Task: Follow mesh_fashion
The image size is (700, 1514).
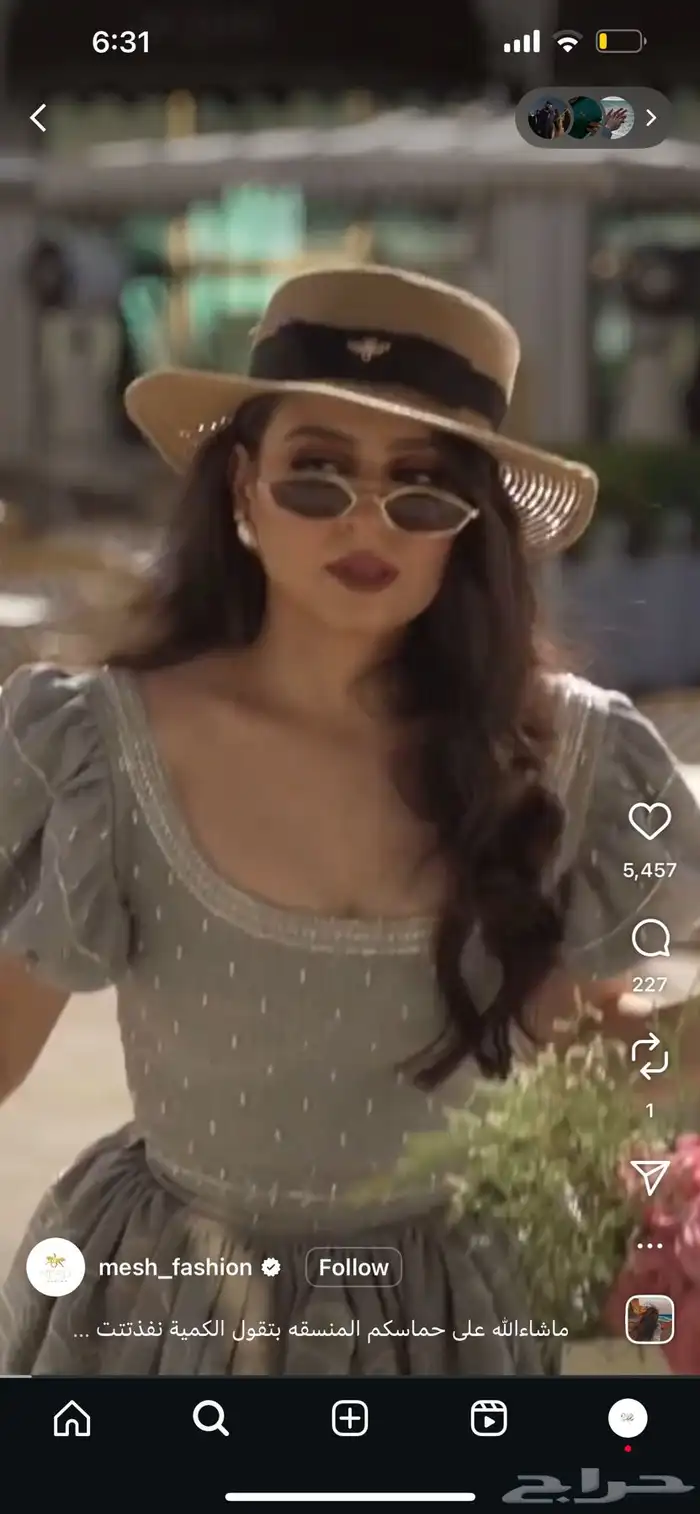Action: 353,1267
